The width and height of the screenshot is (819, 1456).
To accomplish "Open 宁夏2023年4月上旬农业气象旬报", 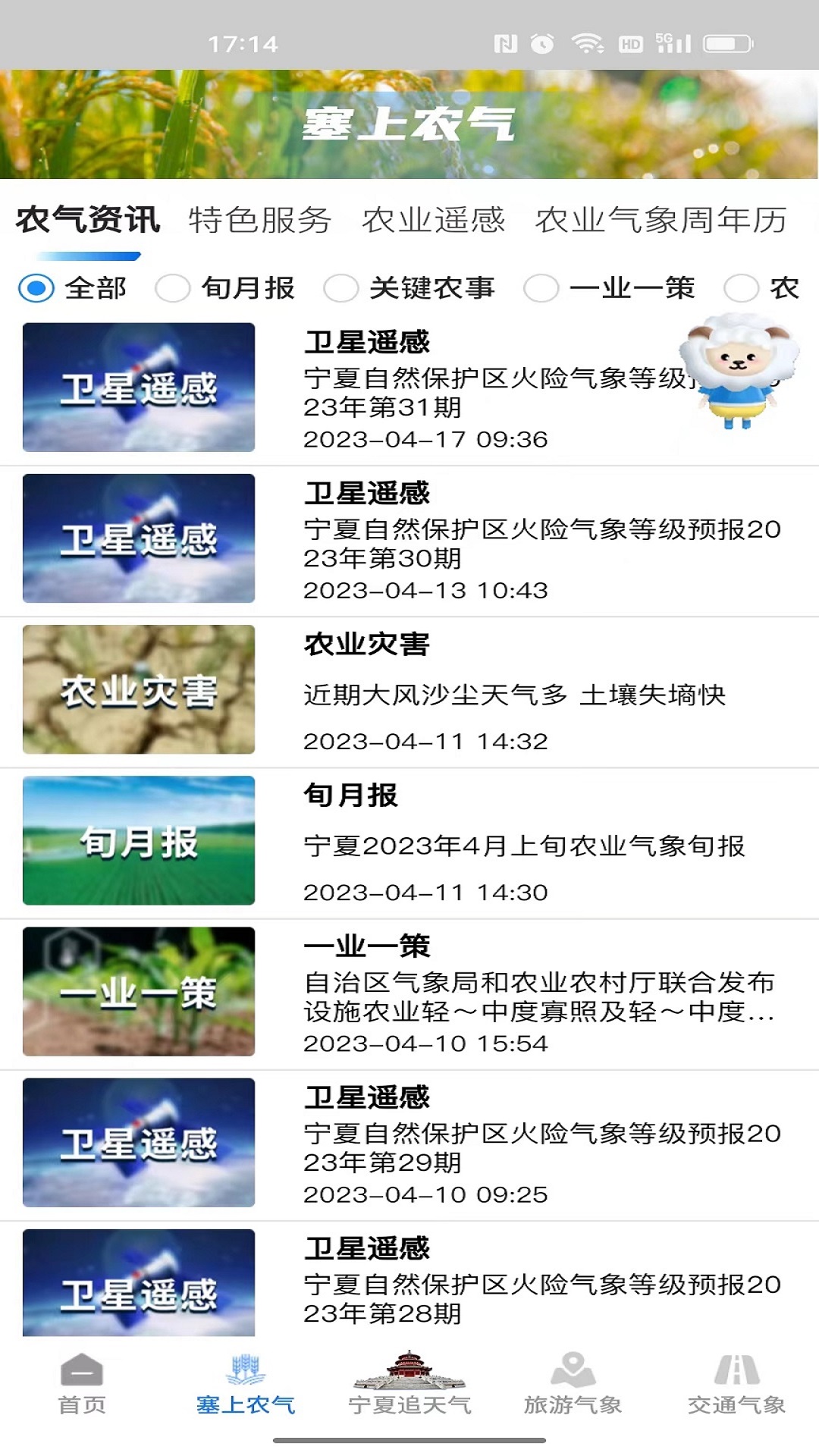I will pos(523,845).
